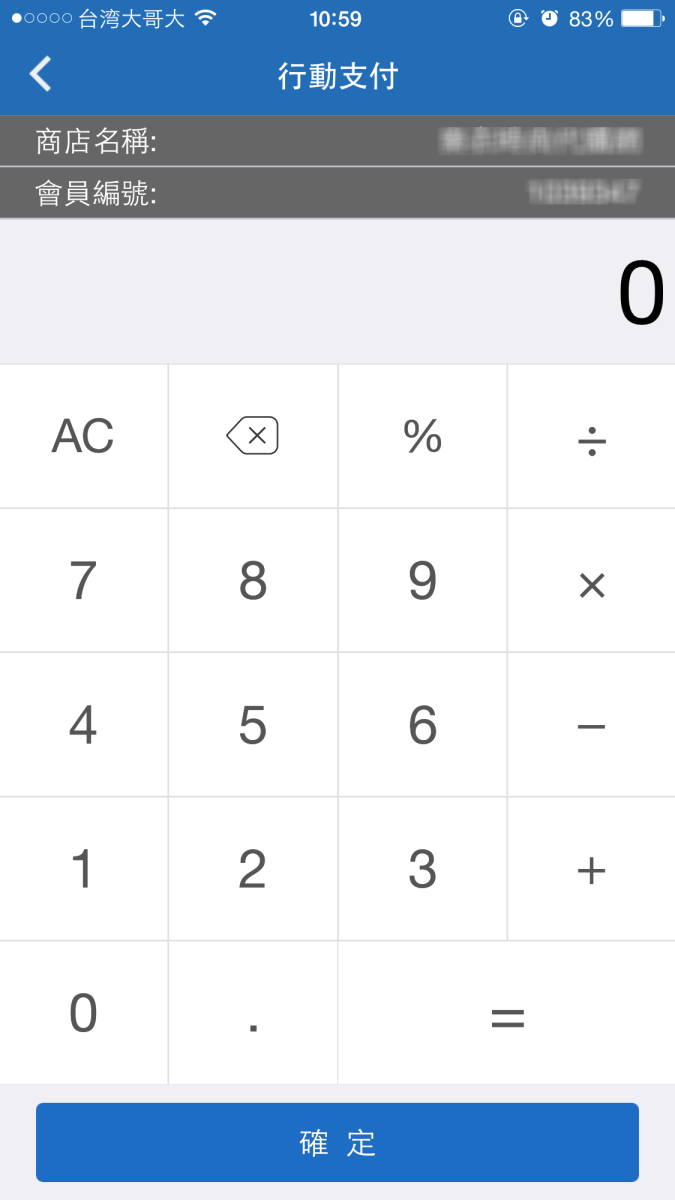The height and width of the screenshot is (1200, 675).
Task: Delete the last digit with backspace
Action: pyautogui.click(x=253, y=436)
